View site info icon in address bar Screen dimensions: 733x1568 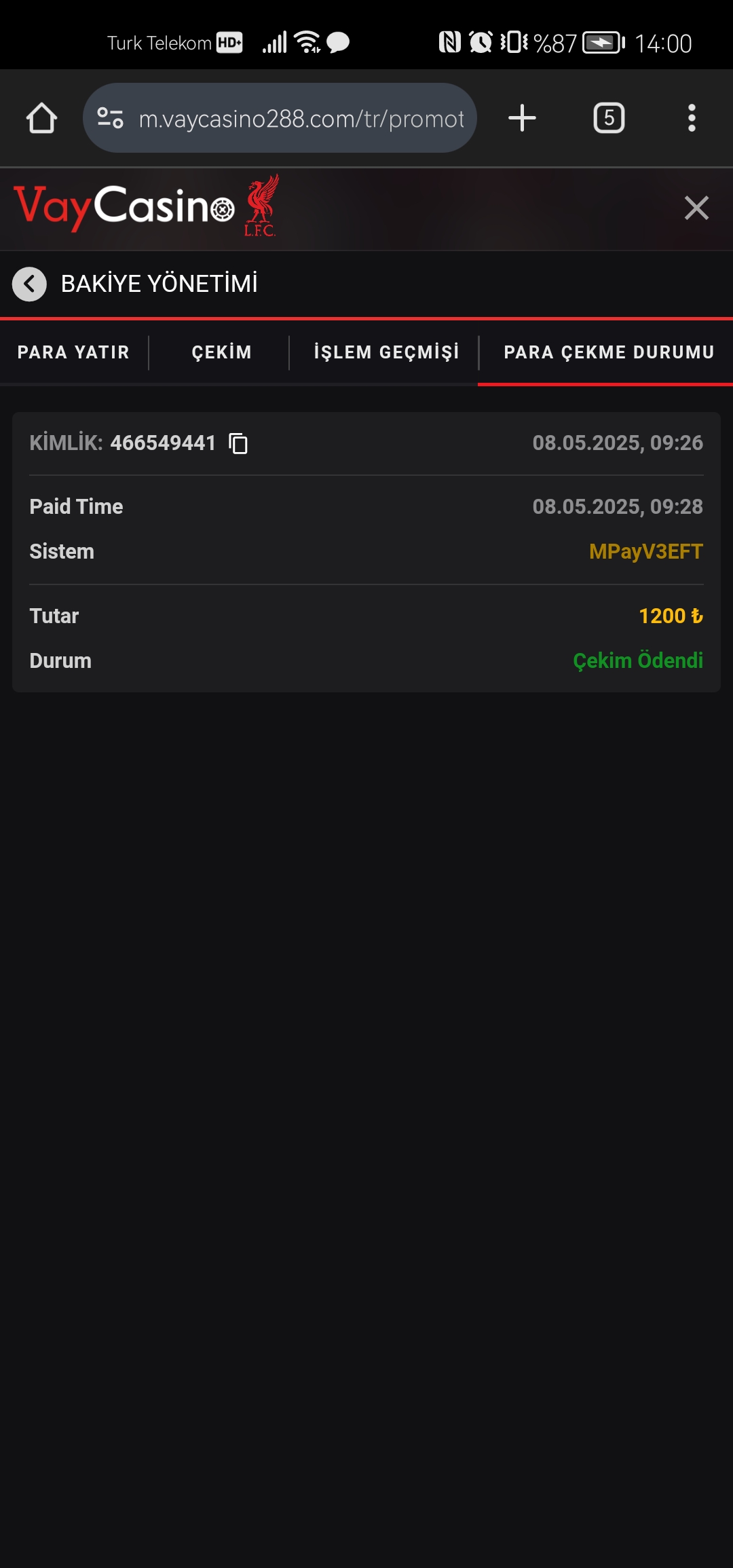pos(110,118)
